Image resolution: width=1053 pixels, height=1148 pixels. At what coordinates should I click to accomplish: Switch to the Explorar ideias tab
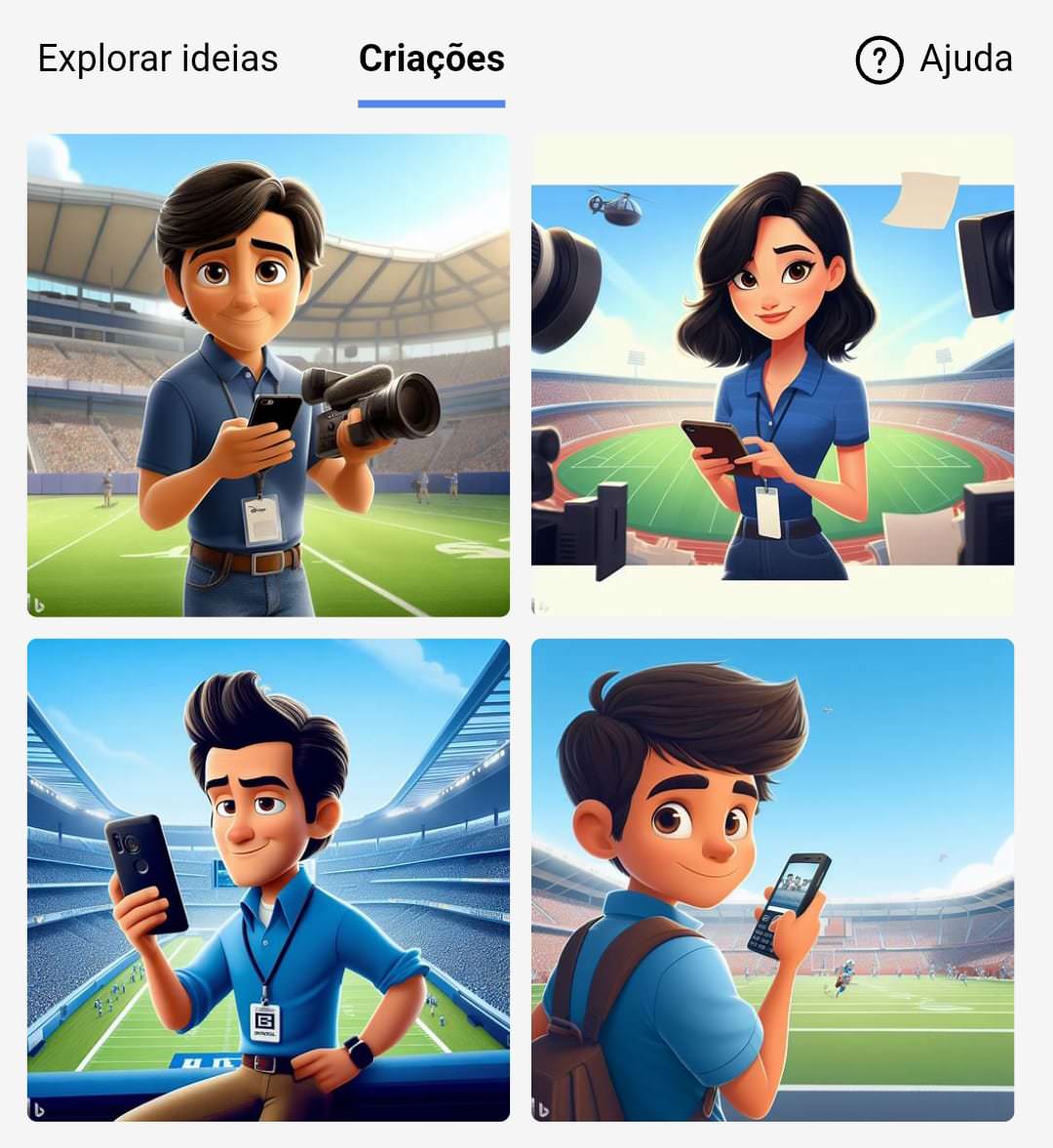tap(158, 59)
